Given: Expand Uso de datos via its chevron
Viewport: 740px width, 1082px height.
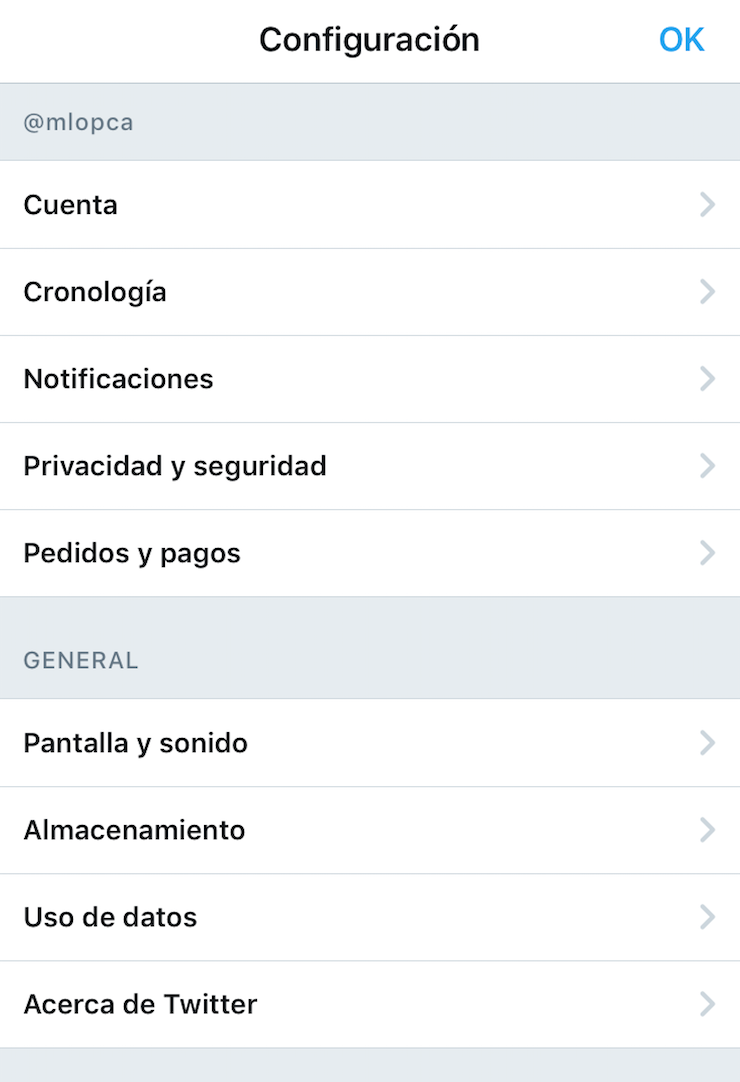Looking at the screenshot, I should (708, 917).
